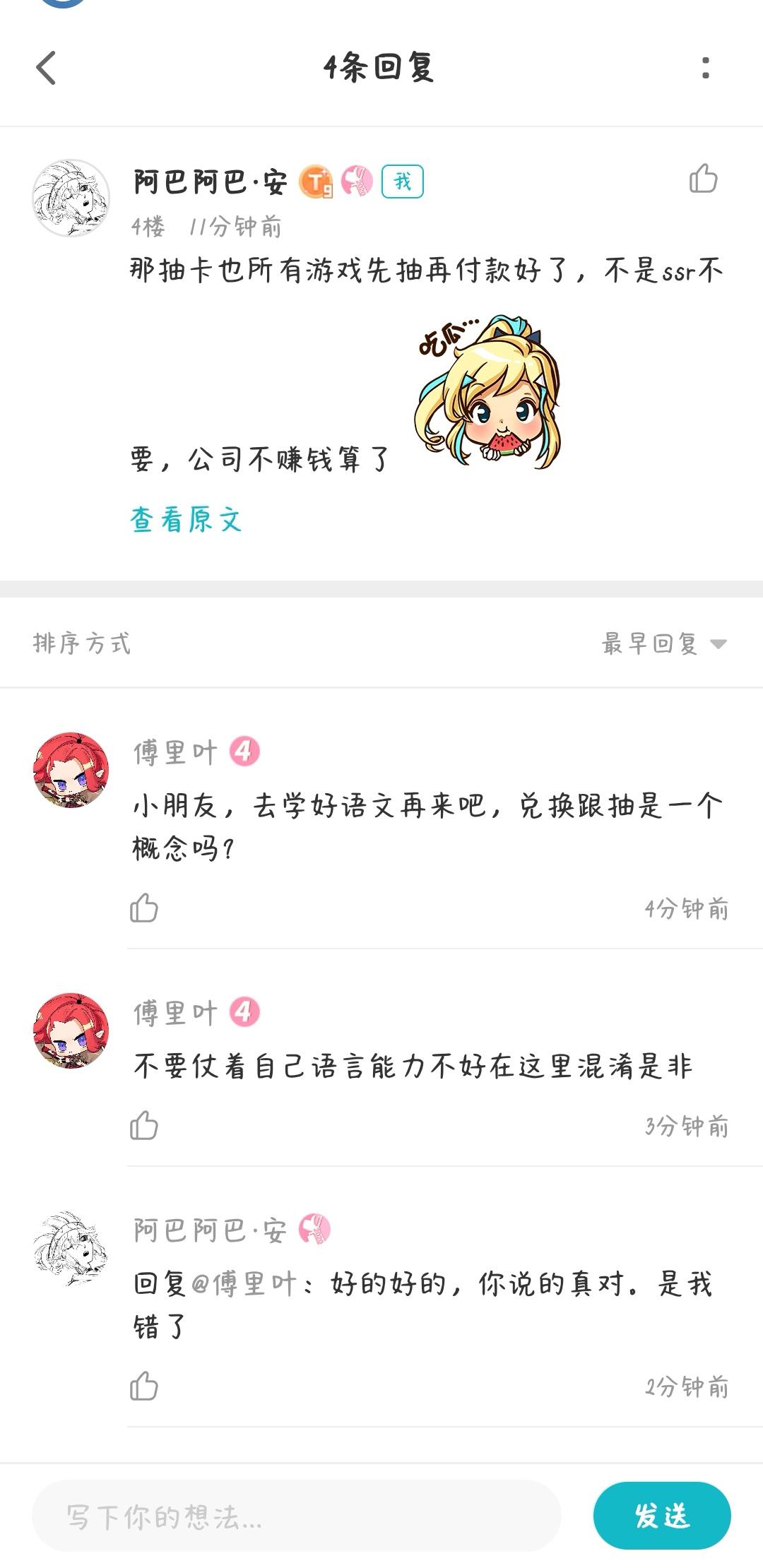Image resolution: width=763 pixels, height=1568 pixels.
Task: Toggle like on the third floor reply
Action: 145,1386
